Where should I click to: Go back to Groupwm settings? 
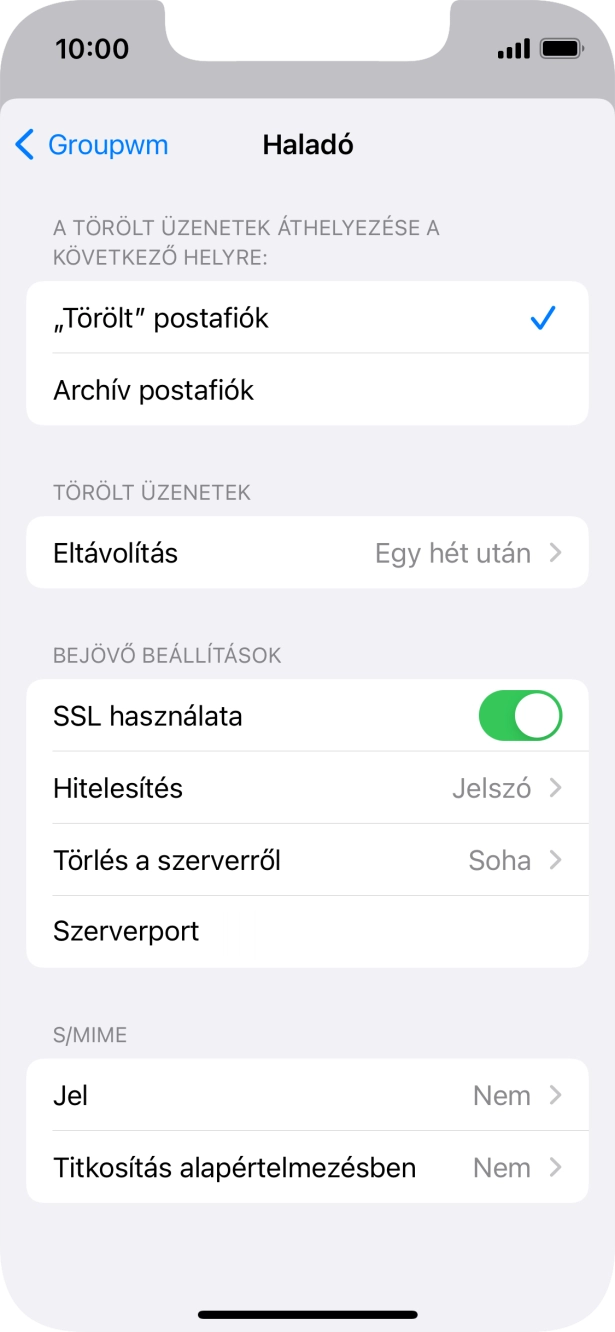pos(92,145)
